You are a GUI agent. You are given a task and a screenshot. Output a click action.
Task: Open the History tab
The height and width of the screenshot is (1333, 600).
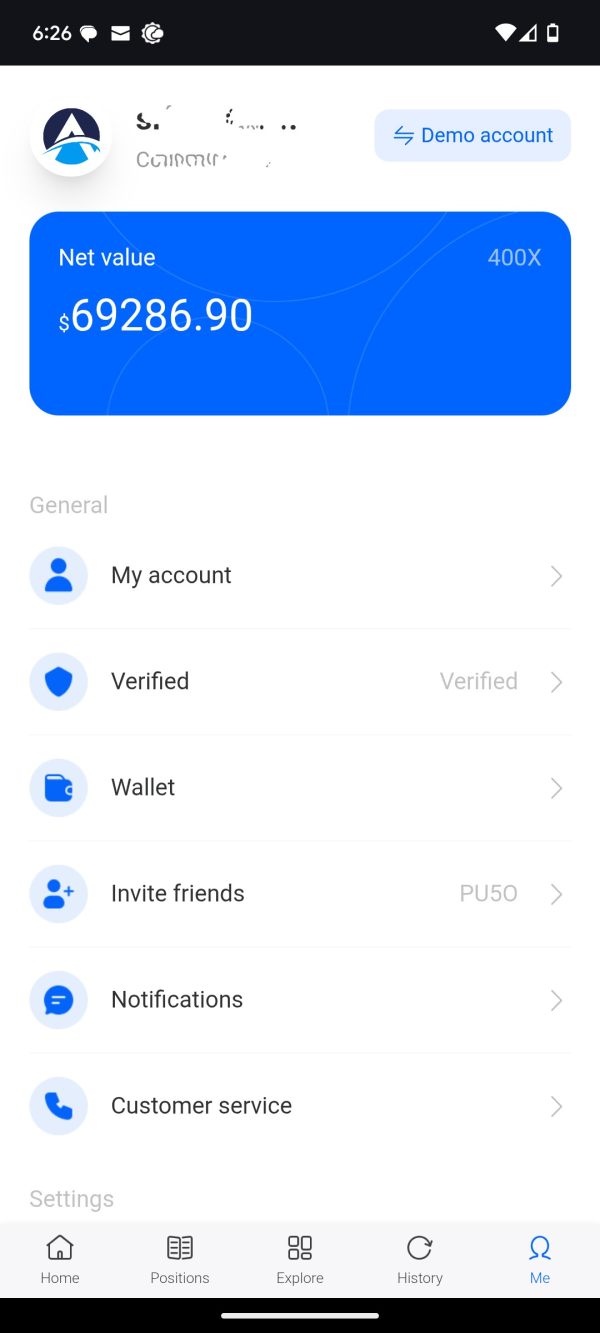coord(420,1260)
